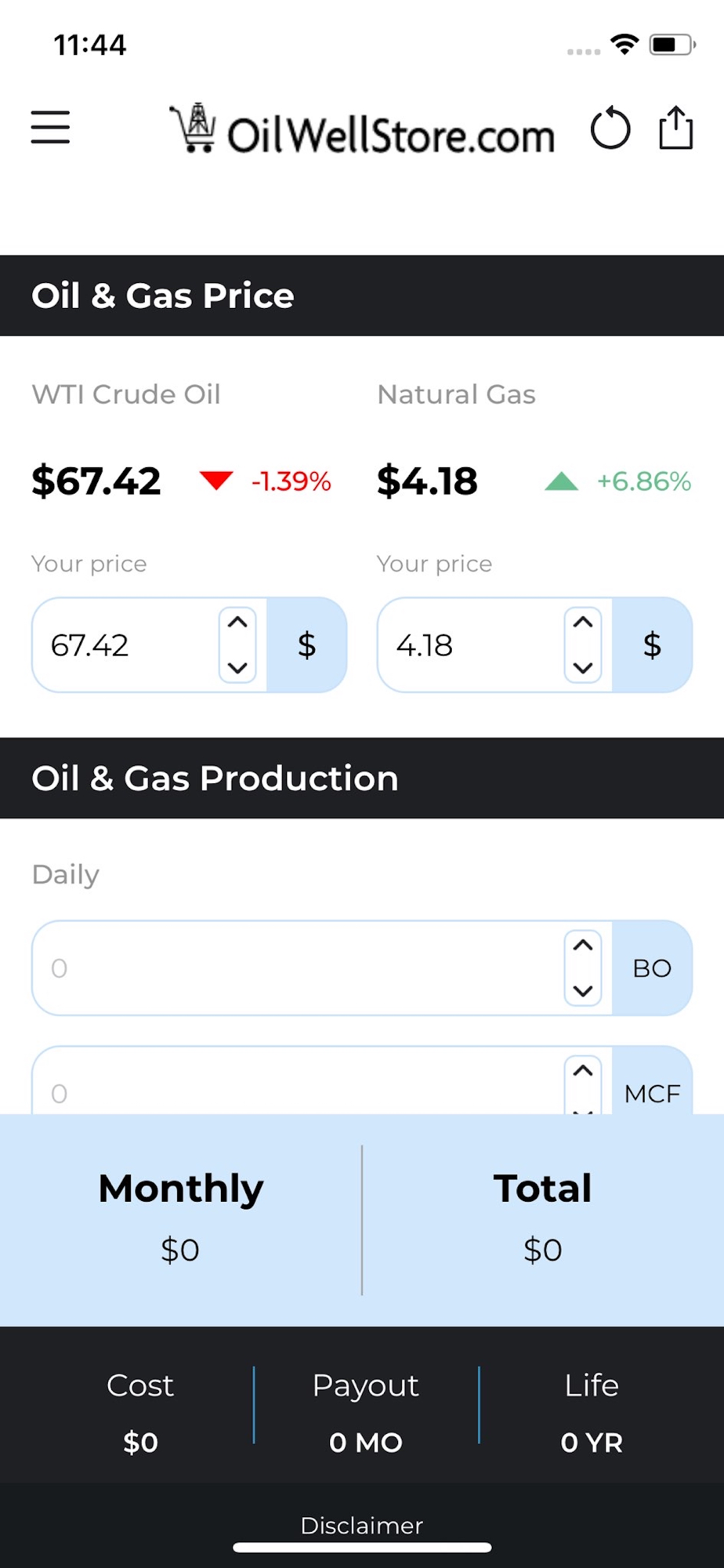Decrease natural gas price with down arrow

(582, 668)
